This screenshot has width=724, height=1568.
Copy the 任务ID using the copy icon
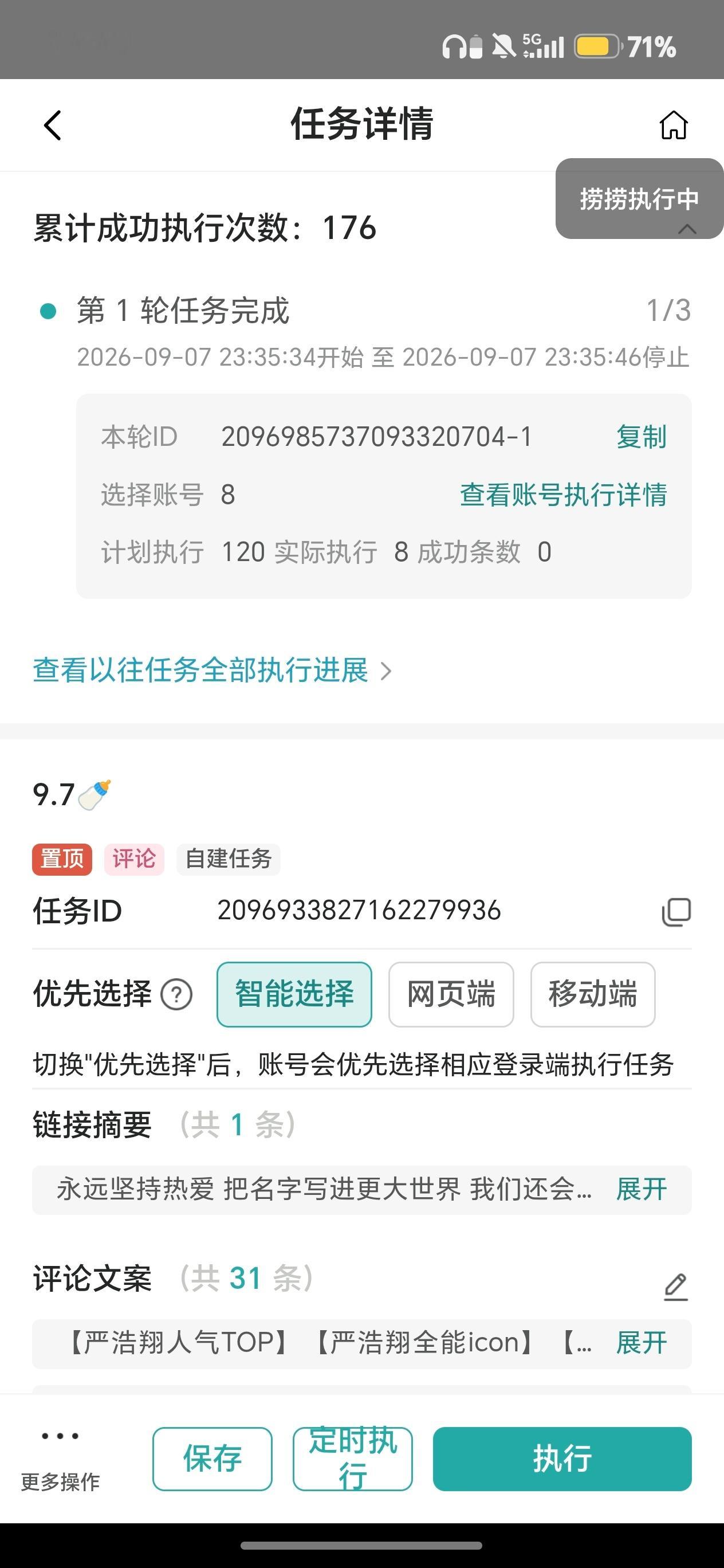(x=676, y=912)
